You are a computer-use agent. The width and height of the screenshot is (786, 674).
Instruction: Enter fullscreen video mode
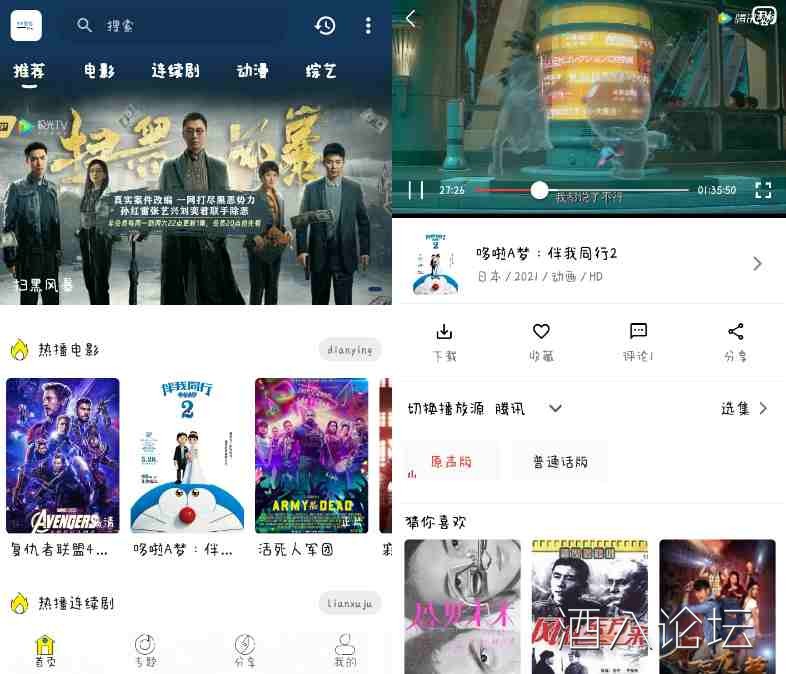(x=763, y=190)
